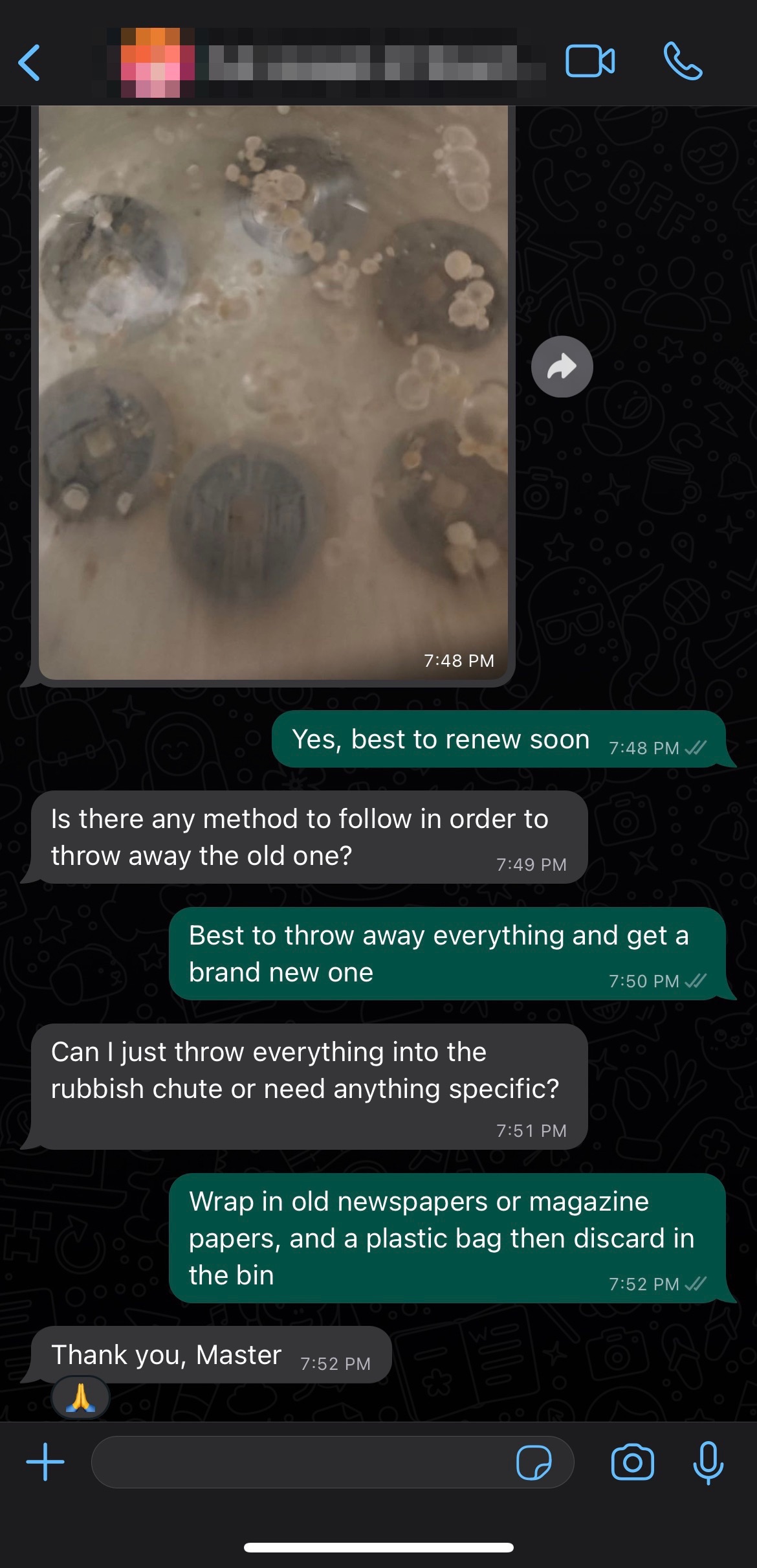
Task: Open the photo sent at 7:48 PM
Action: click(x=273, y=388)
